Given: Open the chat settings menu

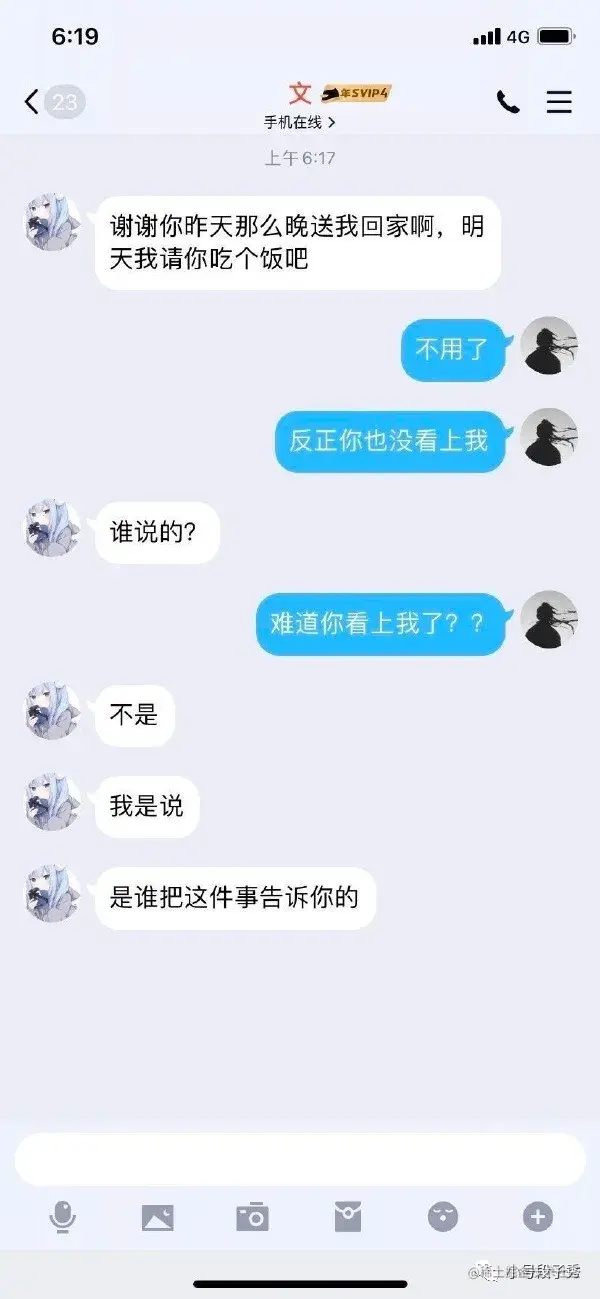Looking at the screenshot, I should [x=559, y=101].
